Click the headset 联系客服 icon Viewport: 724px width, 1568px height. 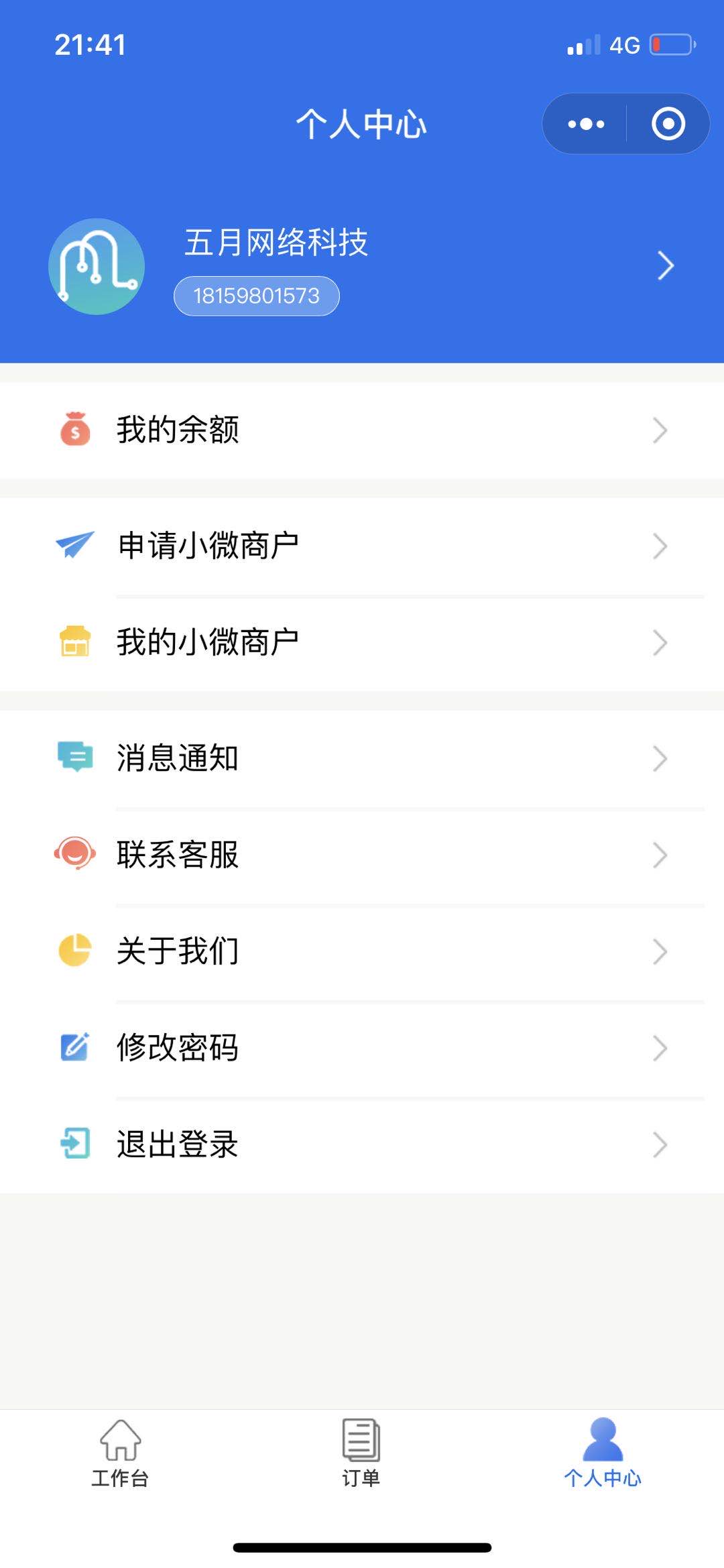[74, 854]
